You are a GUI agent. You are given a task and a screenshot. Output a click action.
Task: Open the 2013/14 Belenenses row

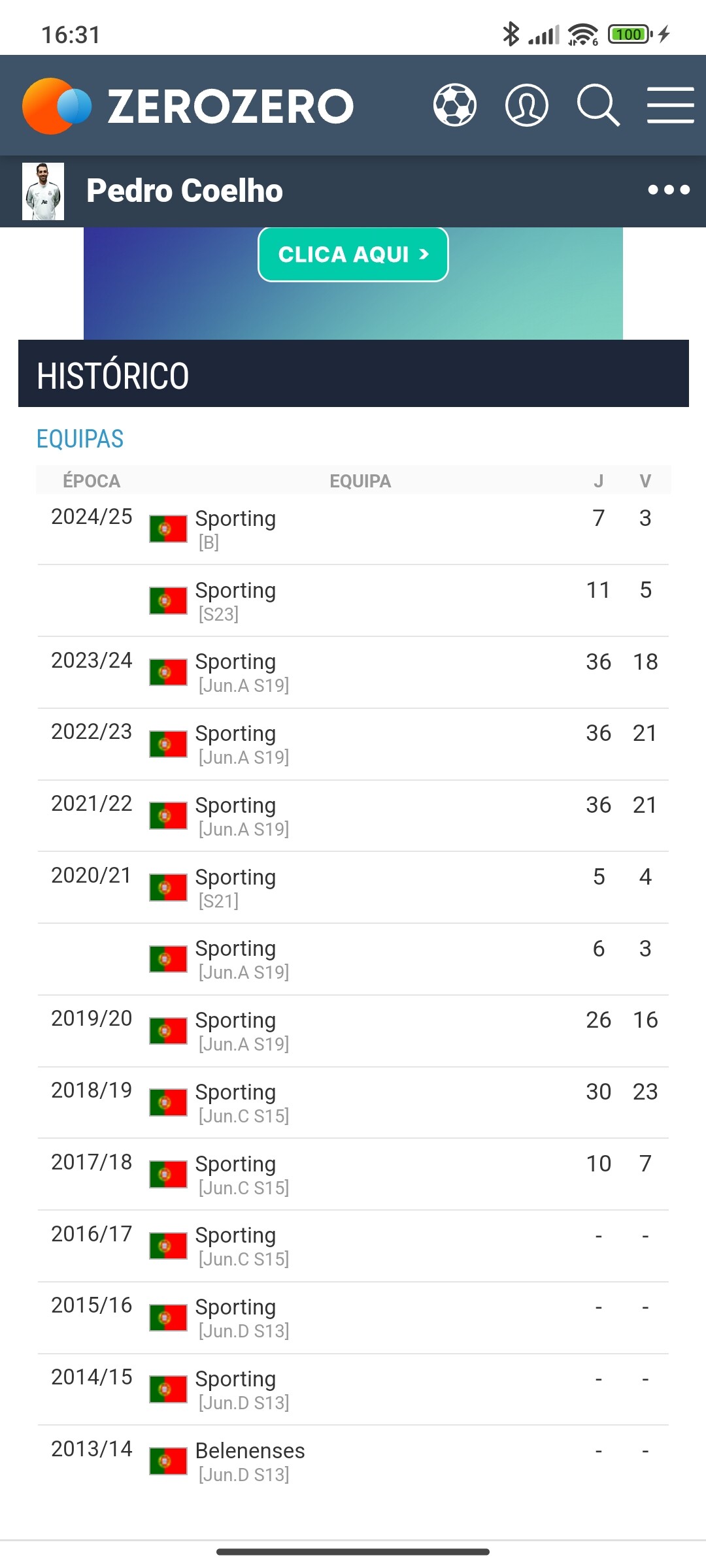[x=353, y=1462]
